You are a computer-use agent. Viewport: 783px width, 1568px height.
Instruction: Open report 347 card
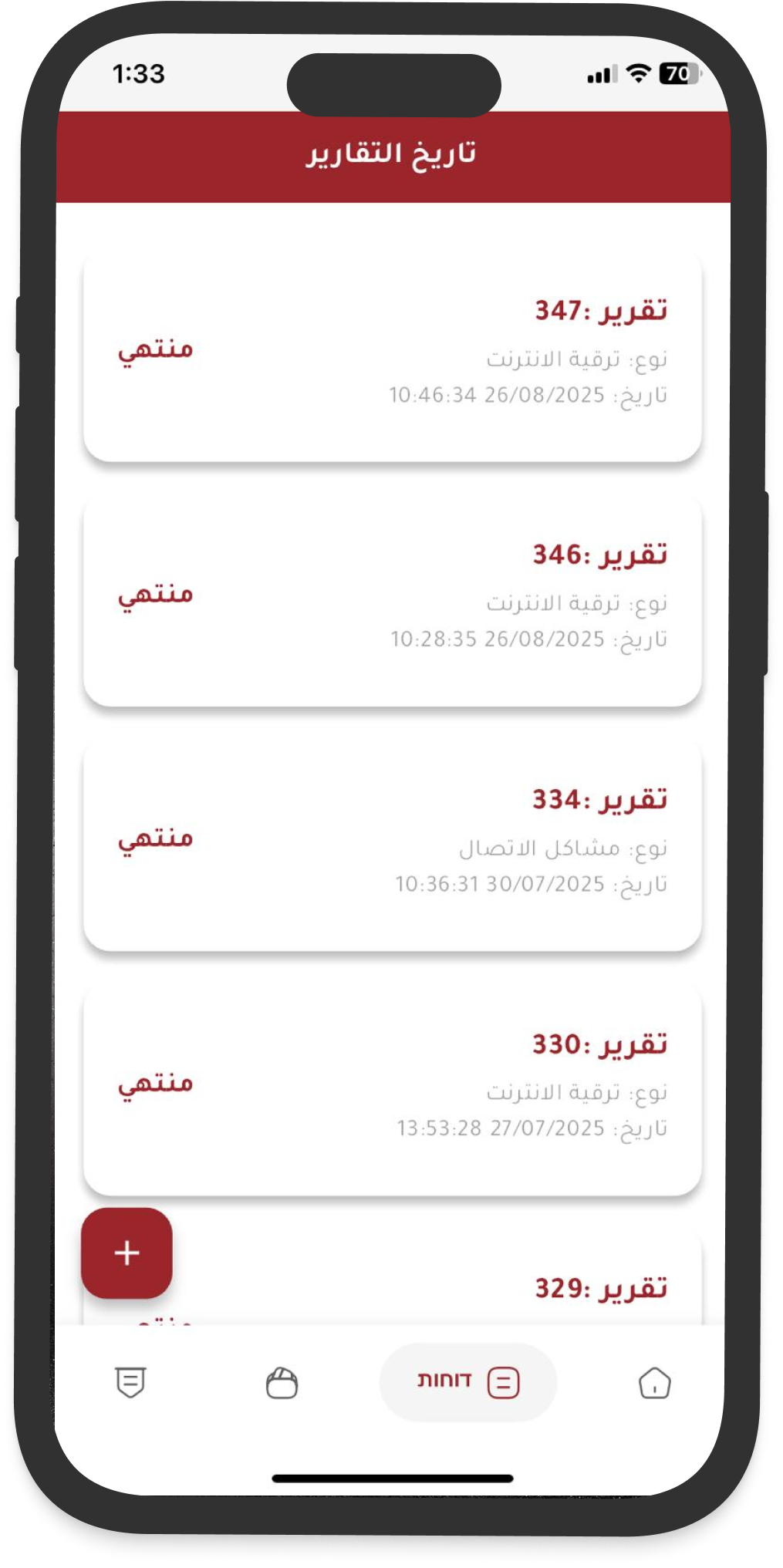(x=392, y=357)
